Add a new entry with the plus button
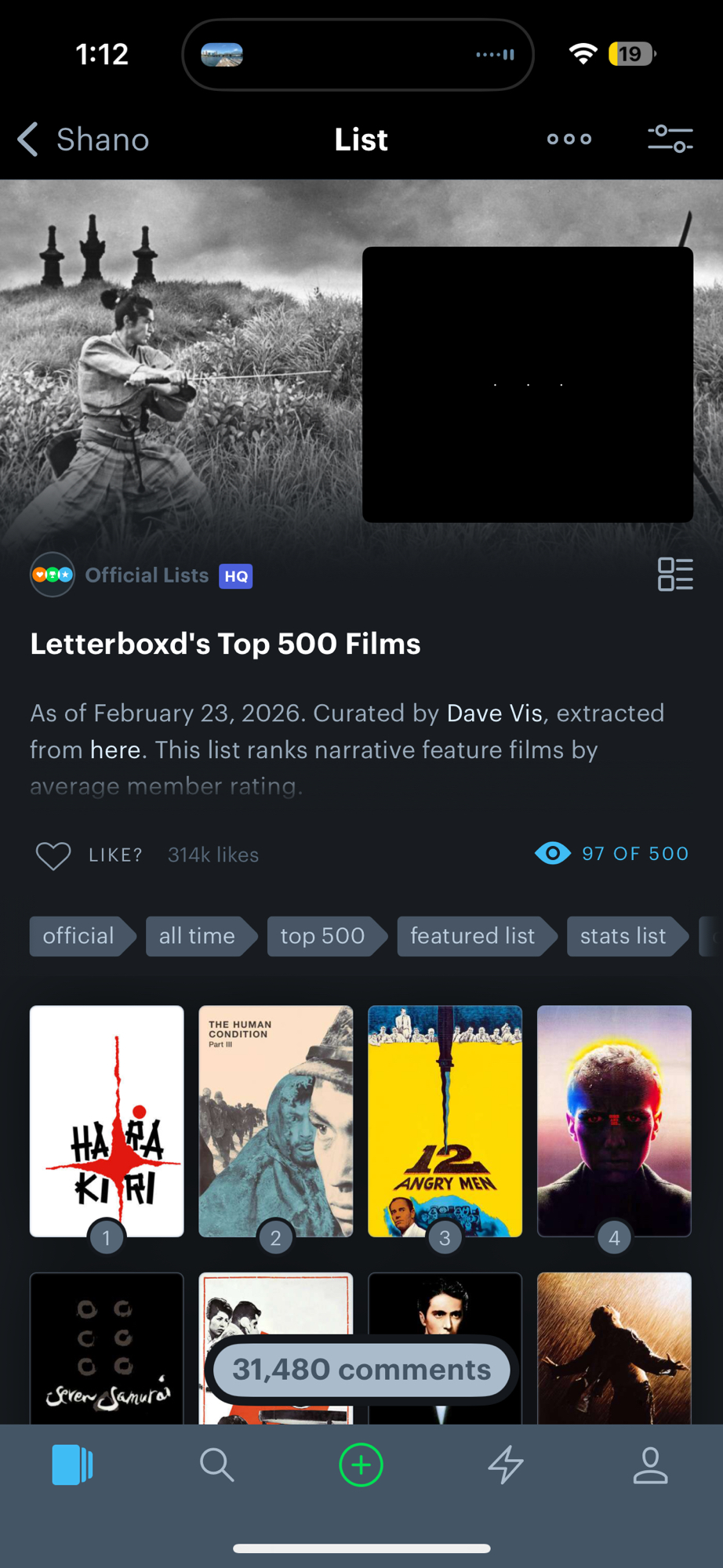The height and width of the screenshot is (1568, 723). 361,1465
